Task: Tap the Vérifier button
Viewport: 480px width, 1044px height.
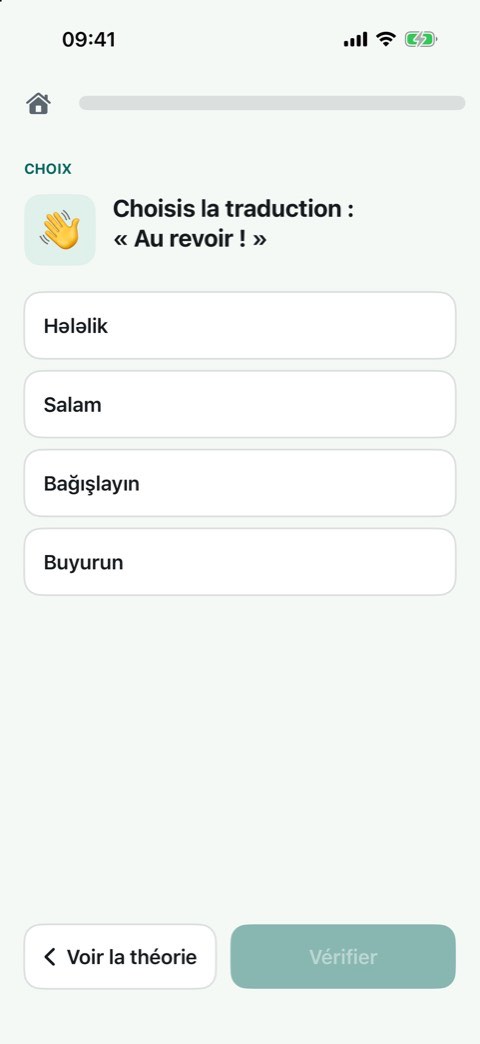Action: 343,957
